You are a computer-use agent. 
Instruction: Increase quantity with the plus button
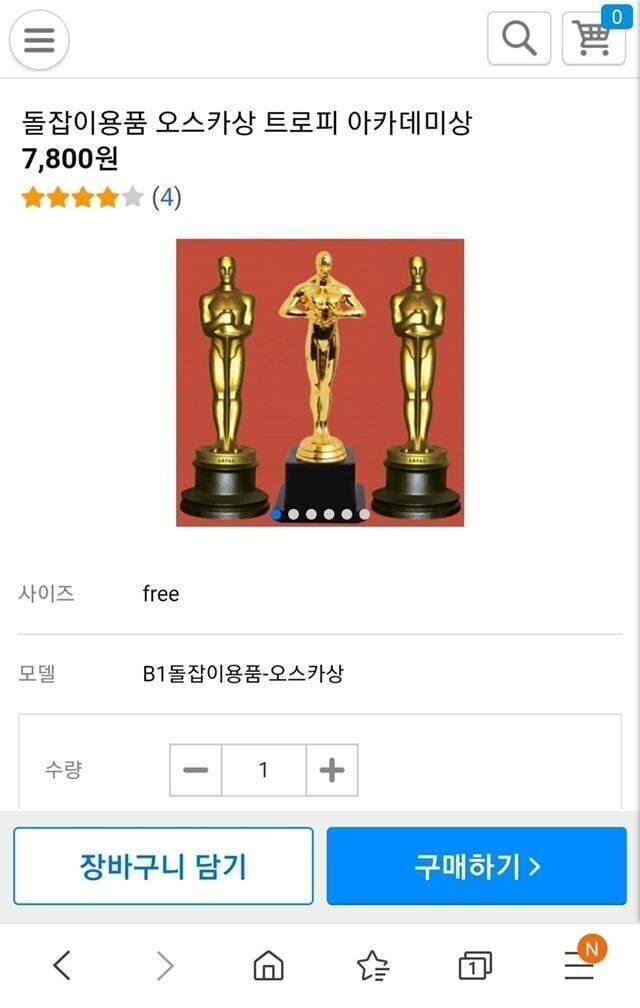pyautogui.click(x=331, y=770)
